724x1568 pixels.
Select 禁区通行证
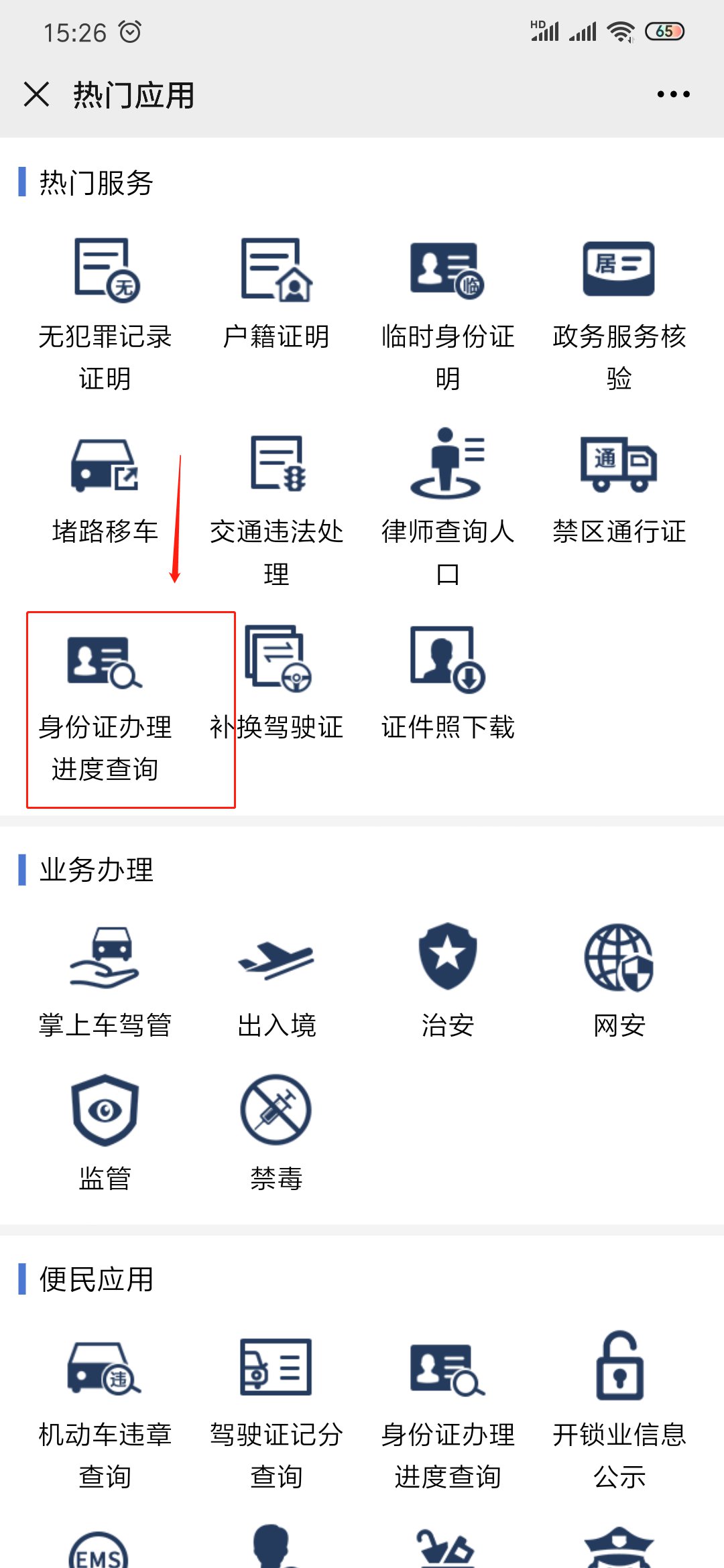click(619, 491)
